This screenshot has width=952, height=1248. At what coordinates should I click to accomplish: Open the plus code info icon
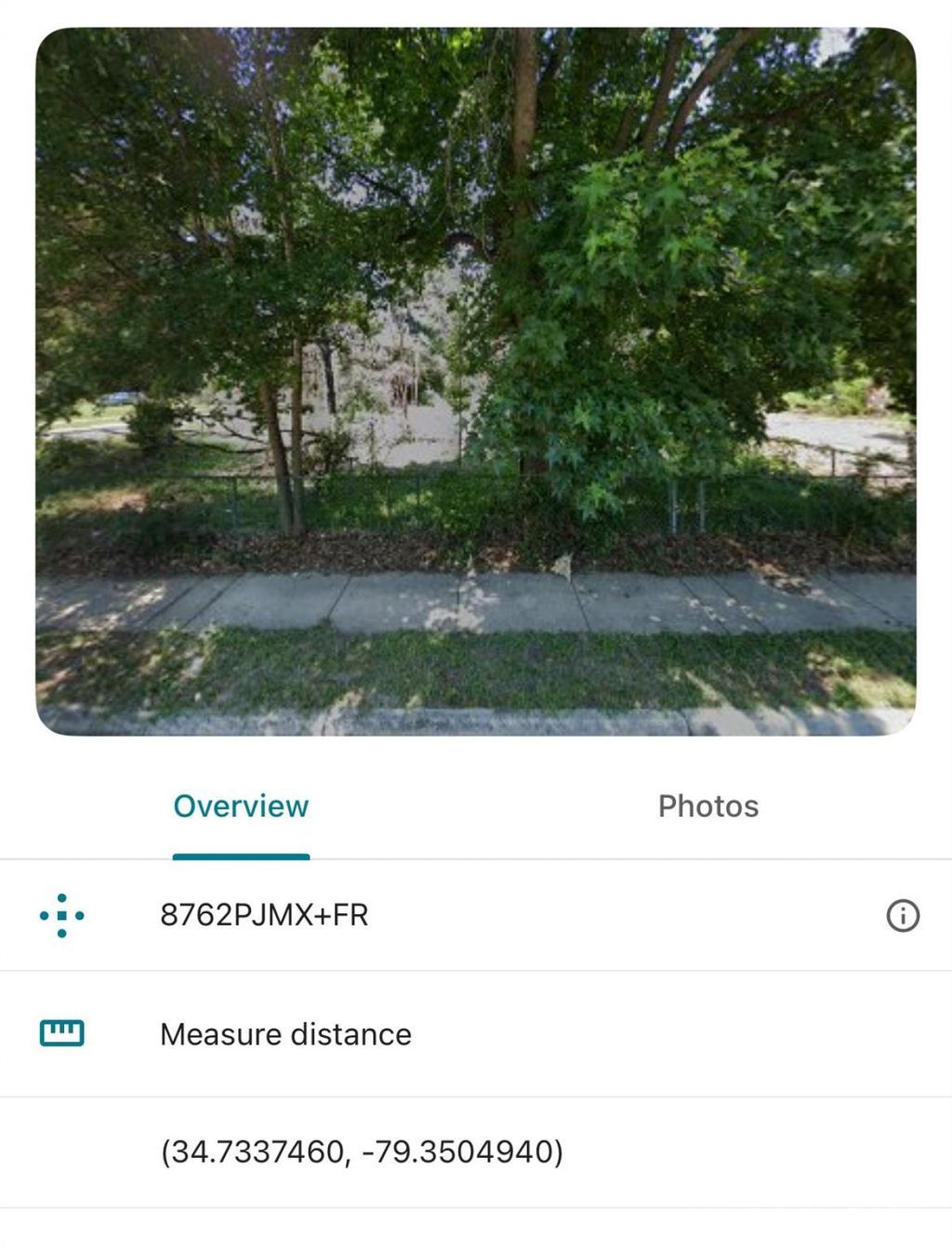(902, 916)
